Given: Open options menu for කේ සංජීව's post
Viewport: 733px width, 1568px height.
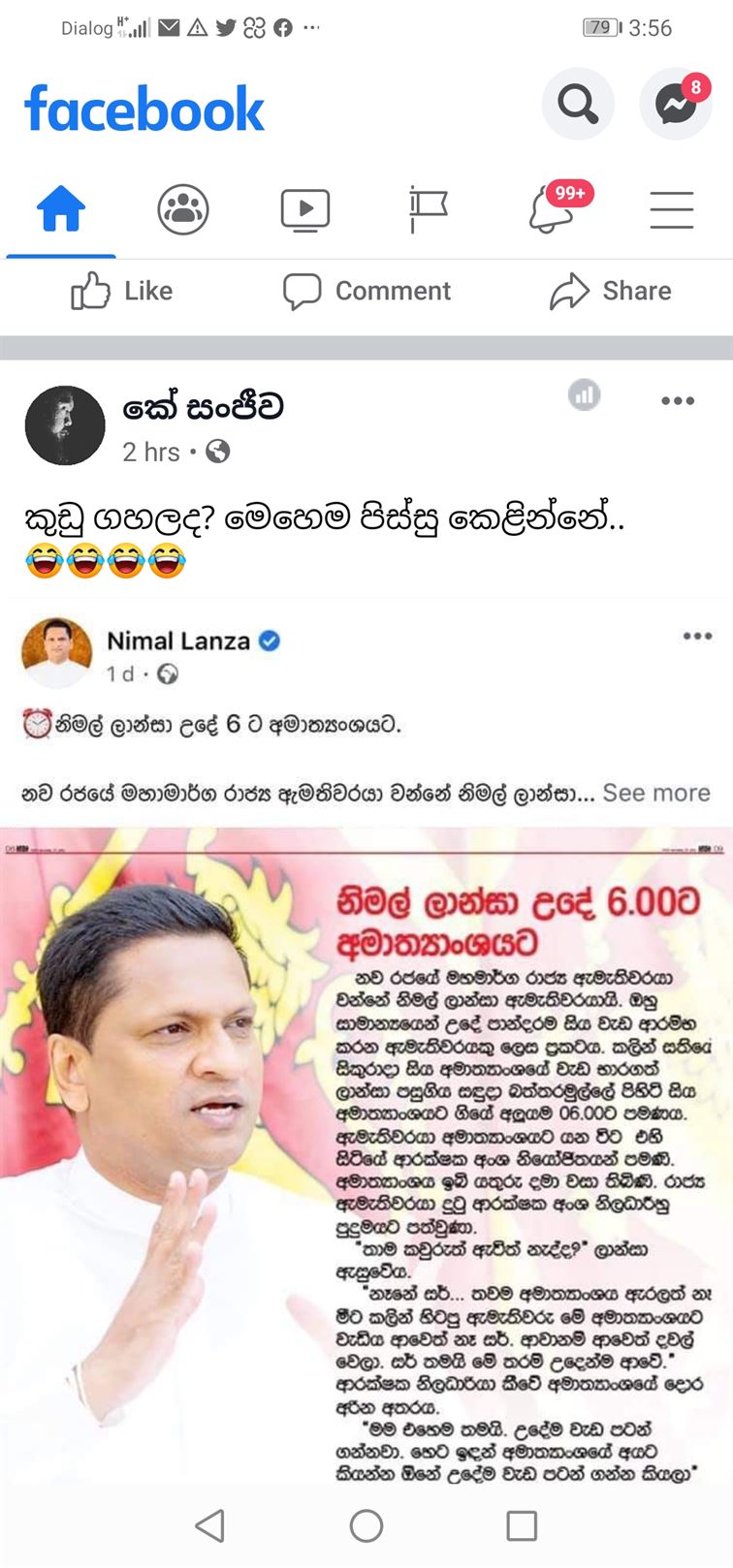Looking at the screenshot, I should point(678,400).
